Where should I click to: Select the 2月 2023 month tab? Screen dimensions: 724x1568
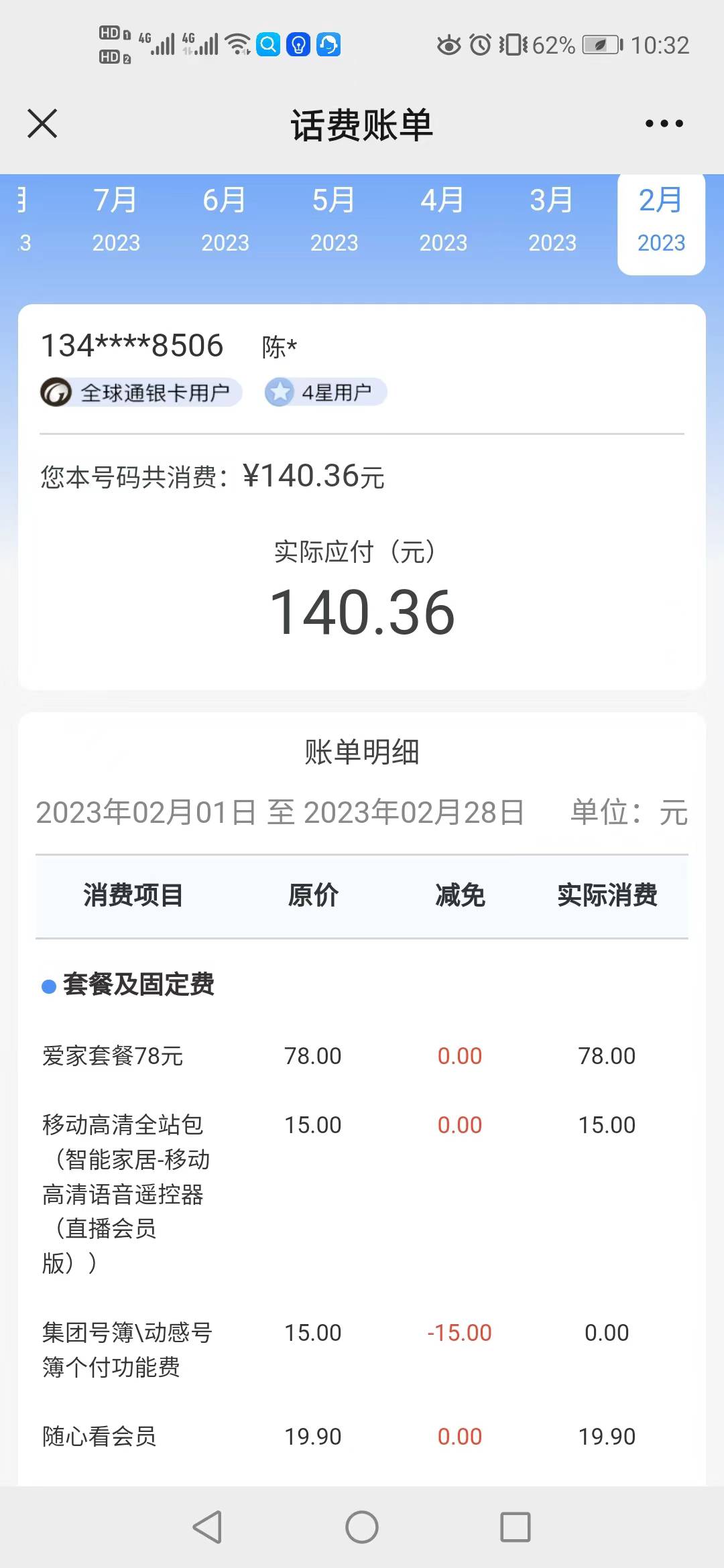[661, 220]
